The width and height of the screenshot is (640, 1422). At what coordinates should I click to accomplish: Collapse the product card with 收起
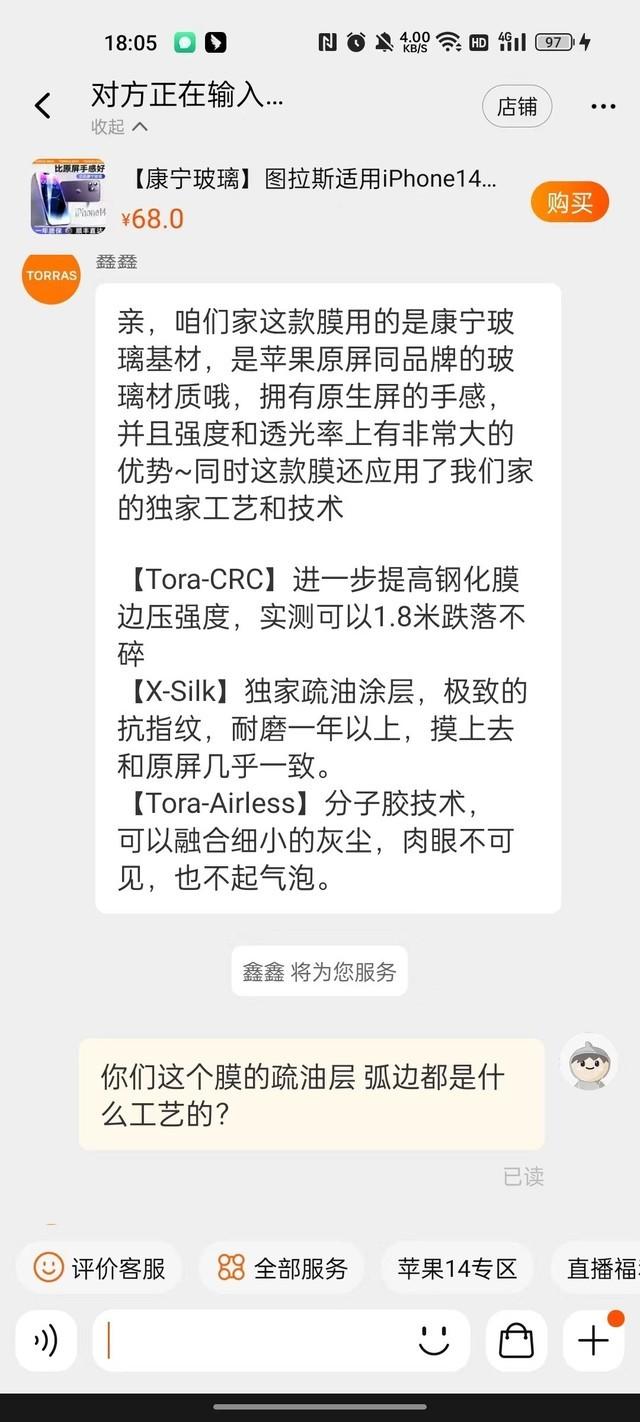pyautogui.click(x=119, y=127)
